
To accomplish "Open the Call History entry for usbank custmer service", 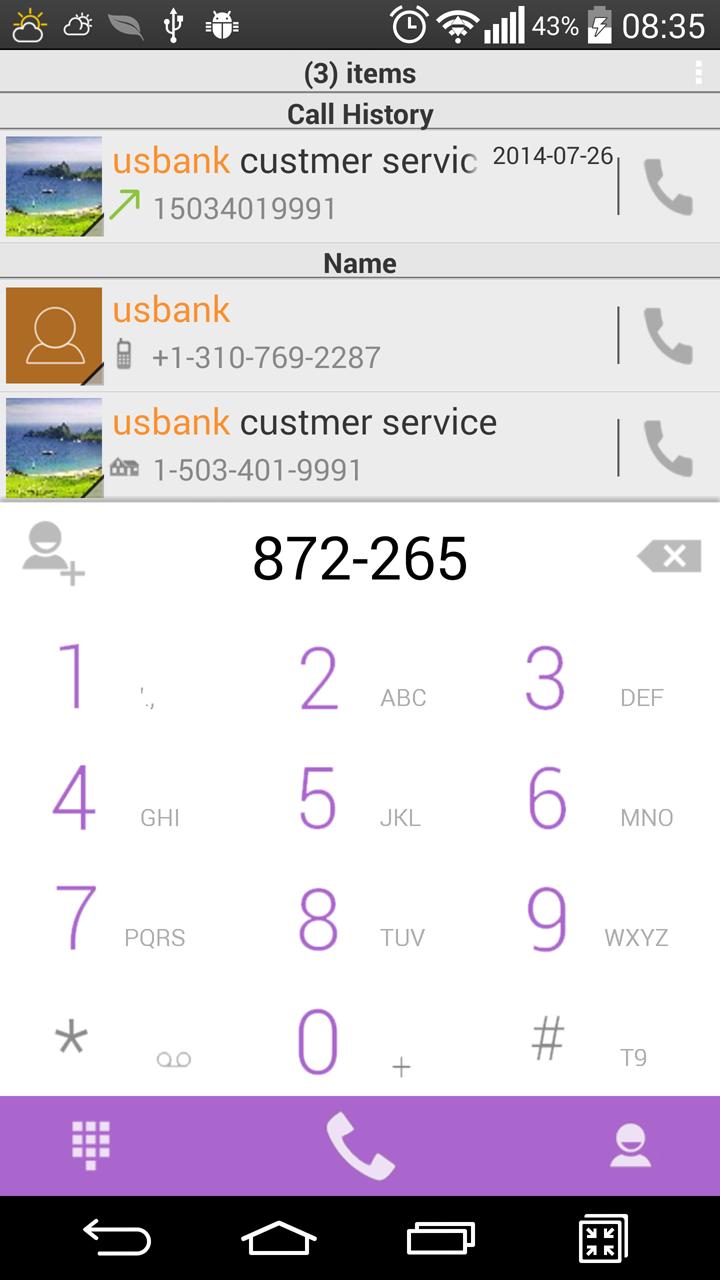I will point(300,186).
